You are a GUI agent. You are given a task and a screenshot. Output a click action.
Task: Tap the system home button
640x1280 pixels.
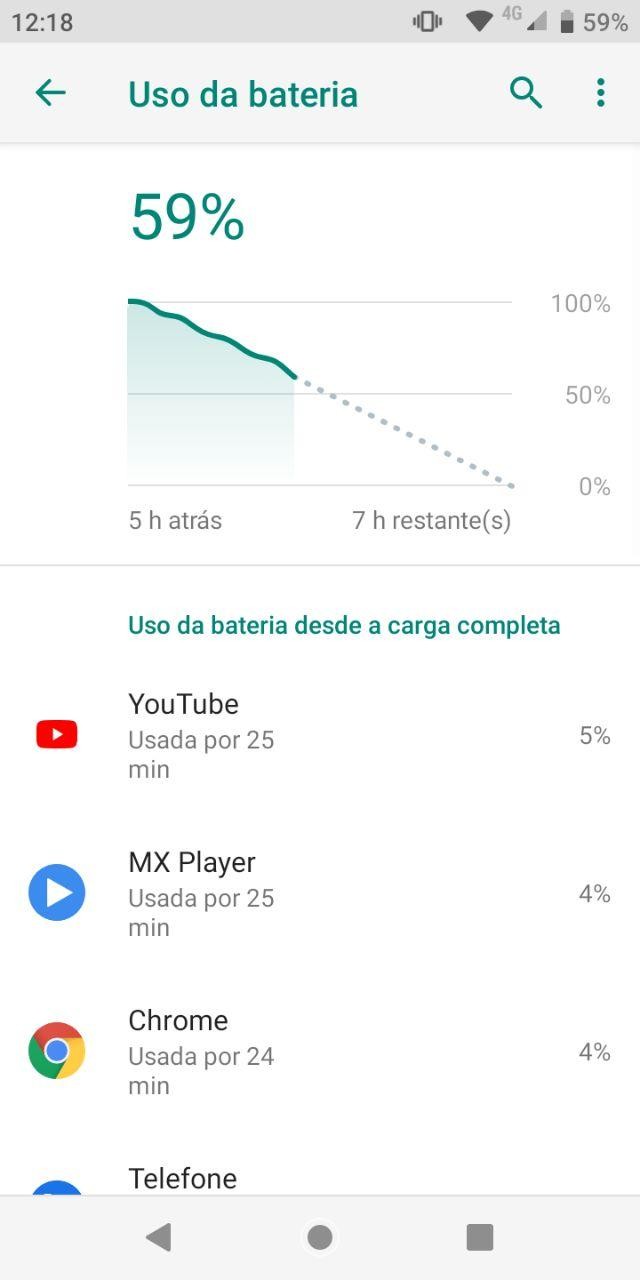tap(320, 1238)
